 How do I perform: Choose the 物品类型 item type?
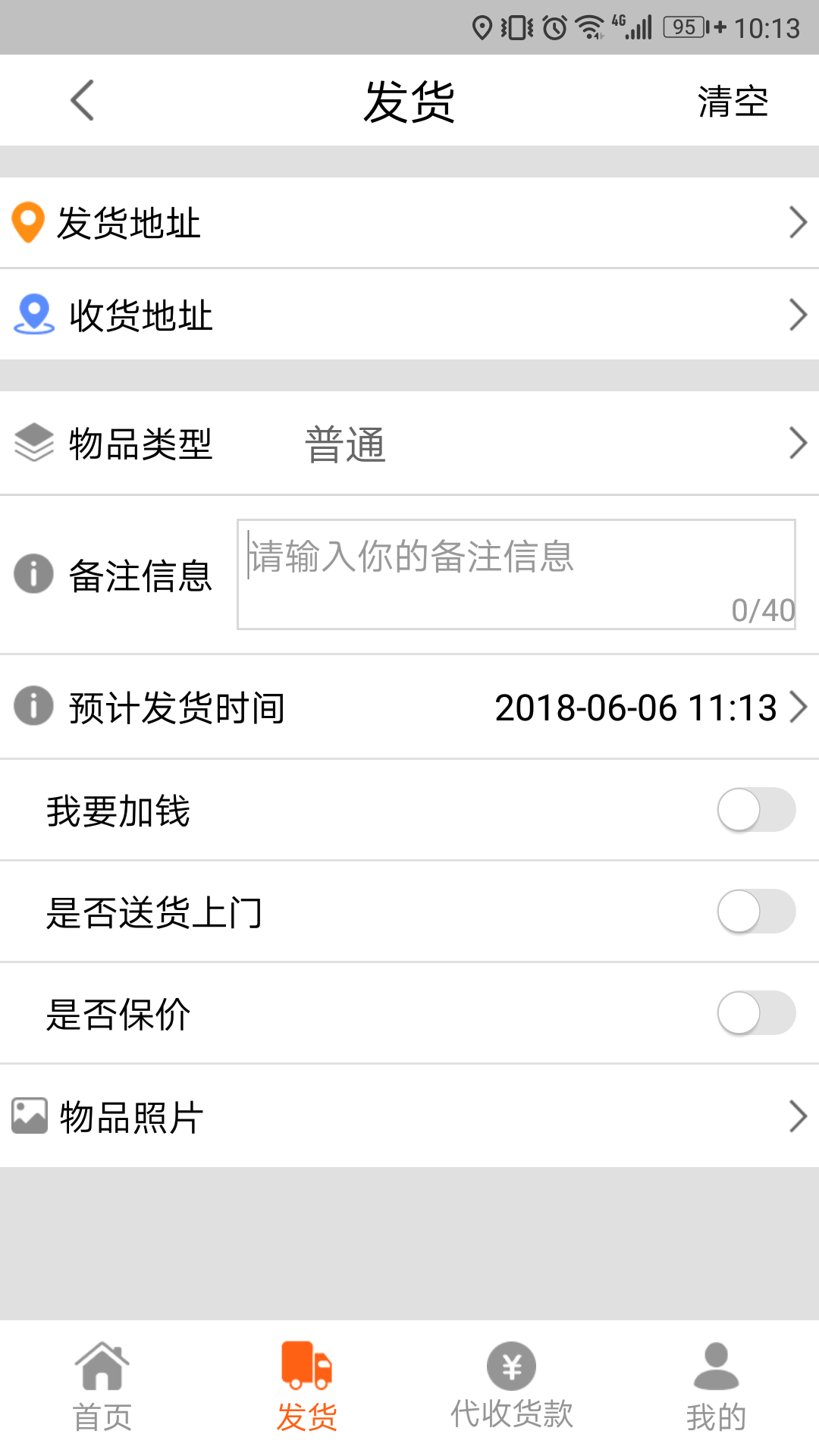coord(409,444)
